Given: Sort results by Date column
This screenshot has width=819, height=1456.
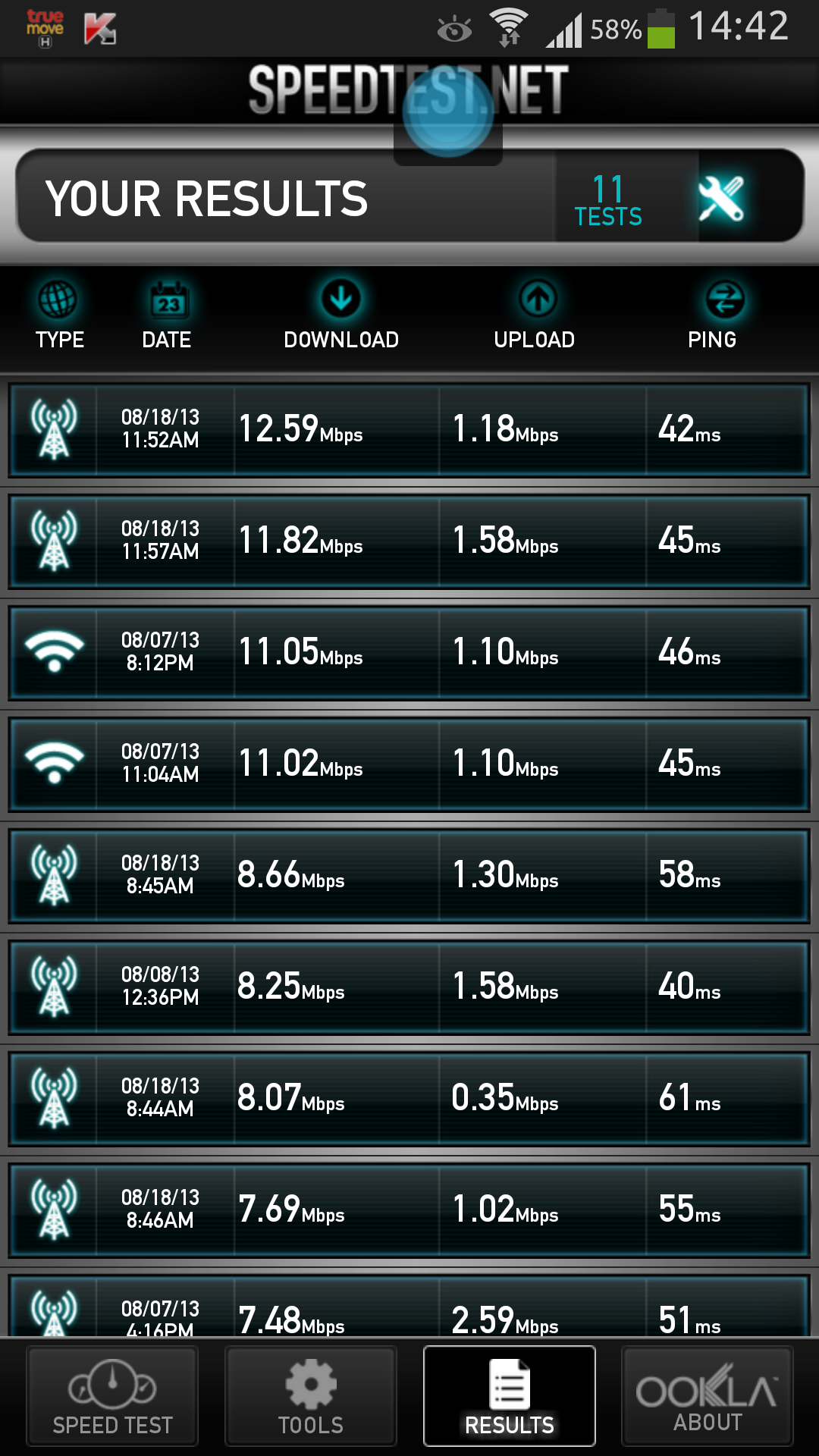Looking at the screenshot, I should (167, 315).
